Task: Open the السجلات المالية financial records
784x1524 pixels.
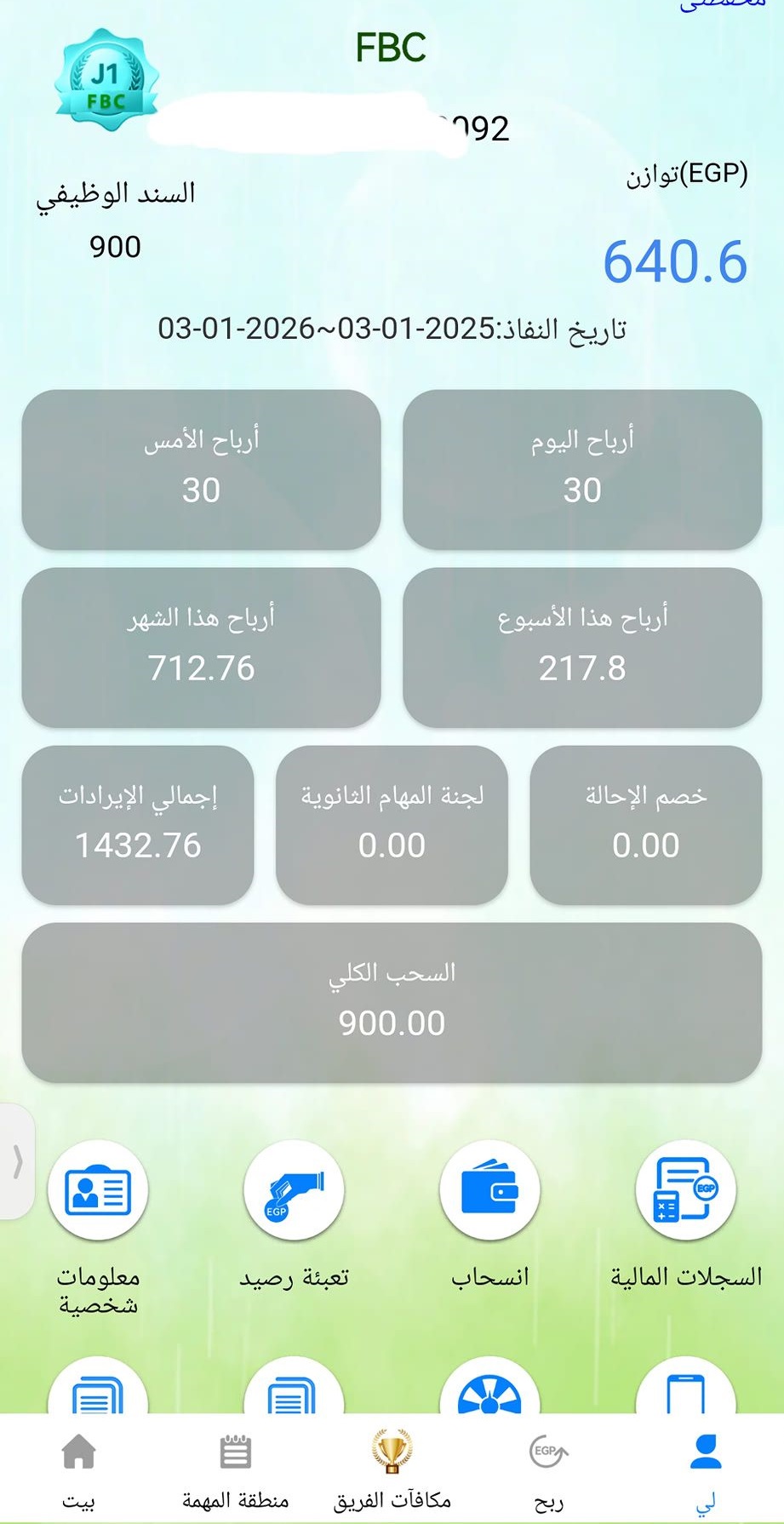Action: [685, 1190]
